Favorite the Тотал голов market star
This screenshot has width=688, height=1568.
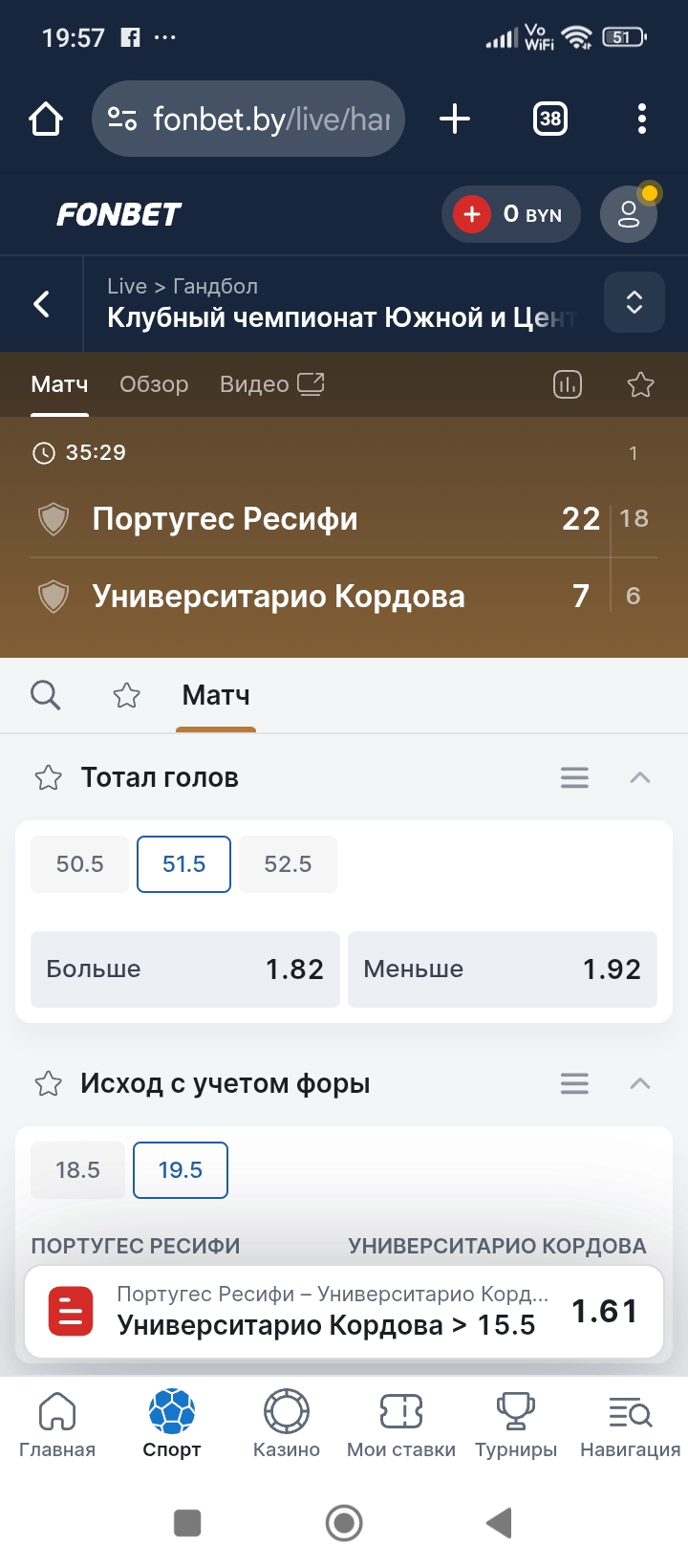[46, 777]
